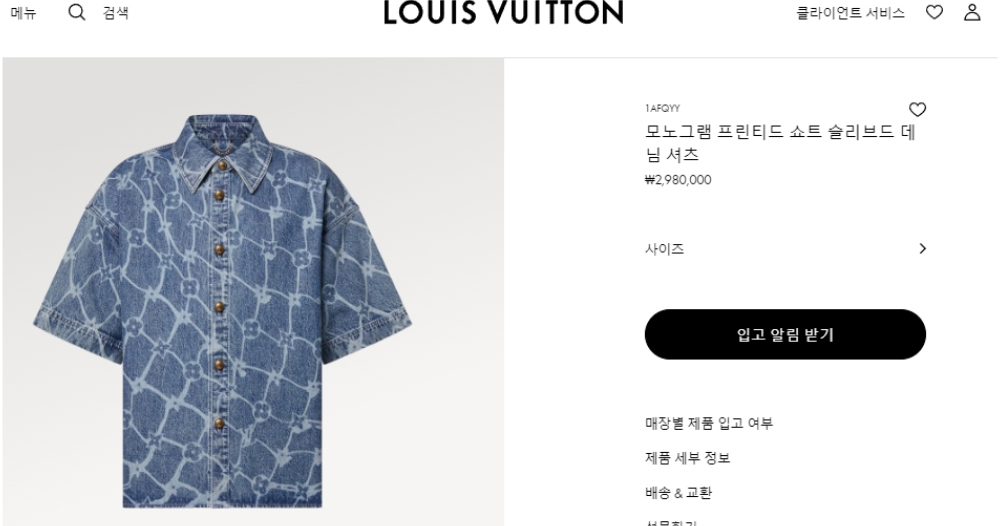Open the 검색 search
Screen dimensions: 1000x526
(x=98, y=13)
